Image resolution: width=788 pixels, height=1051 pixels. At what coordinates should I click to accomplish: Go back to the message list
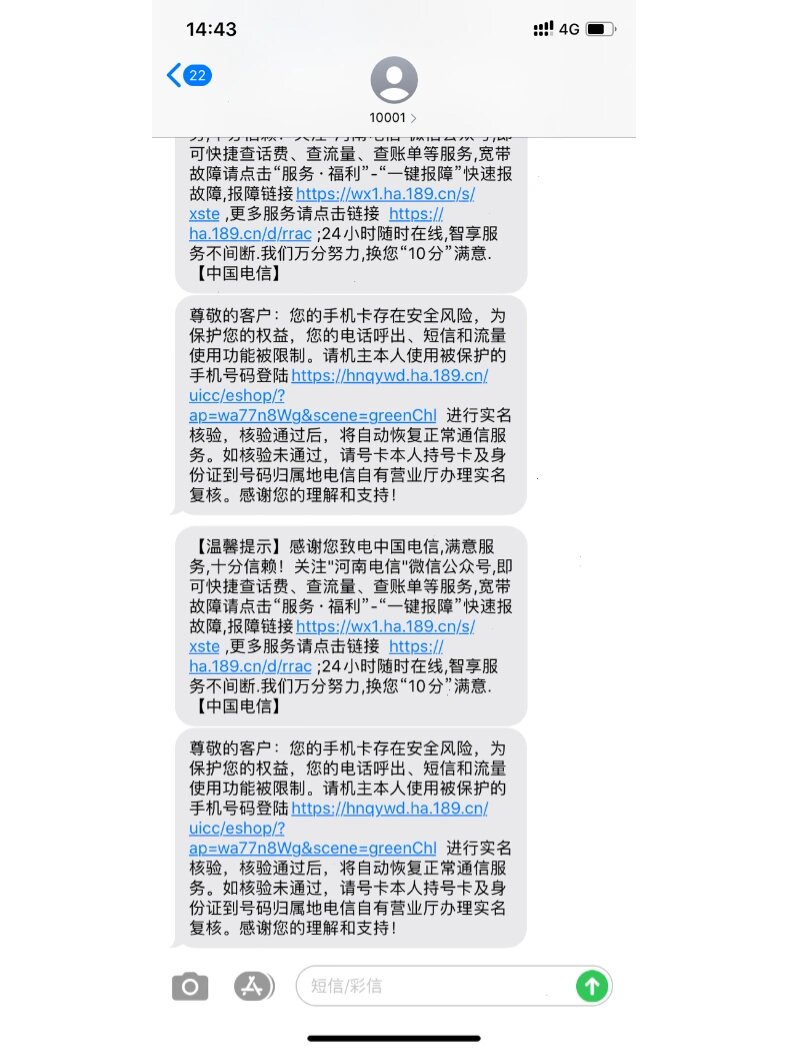(x=189, y=75)
